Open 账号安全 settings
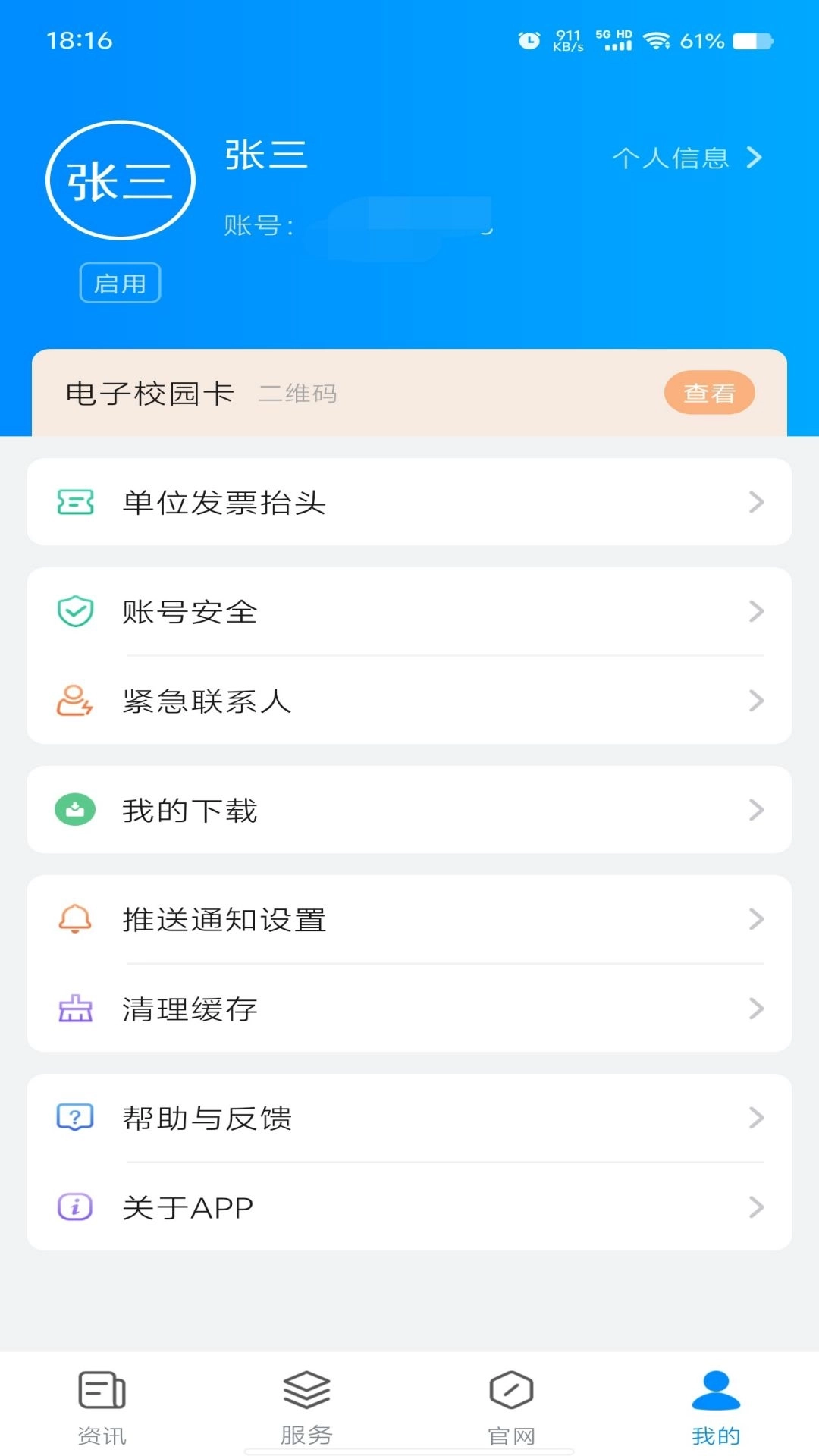 409,611
